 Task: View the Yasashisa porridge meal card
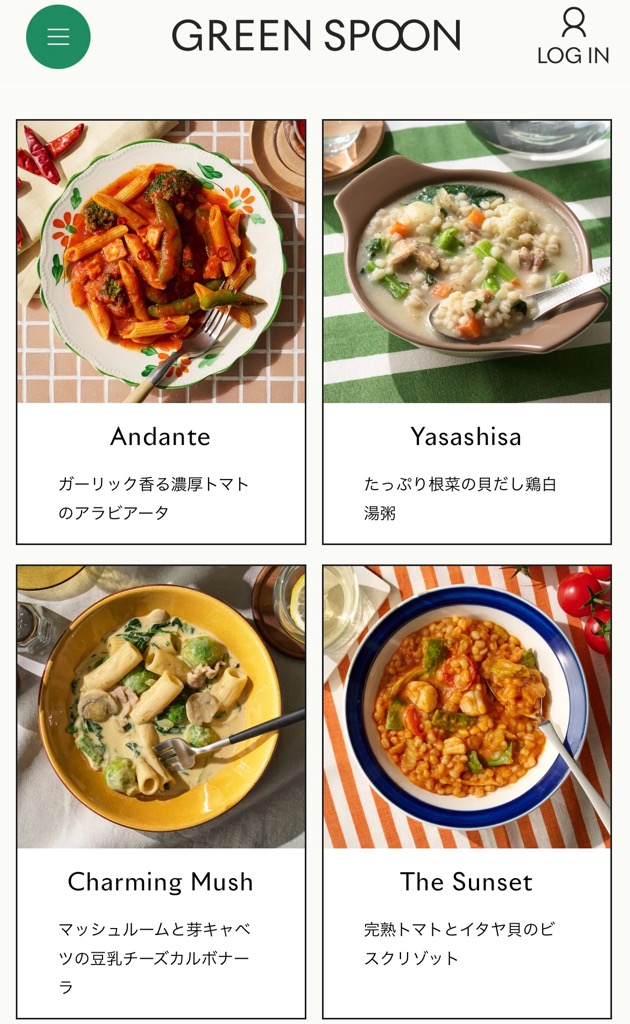pyautogui.click(x=466, y=332)
